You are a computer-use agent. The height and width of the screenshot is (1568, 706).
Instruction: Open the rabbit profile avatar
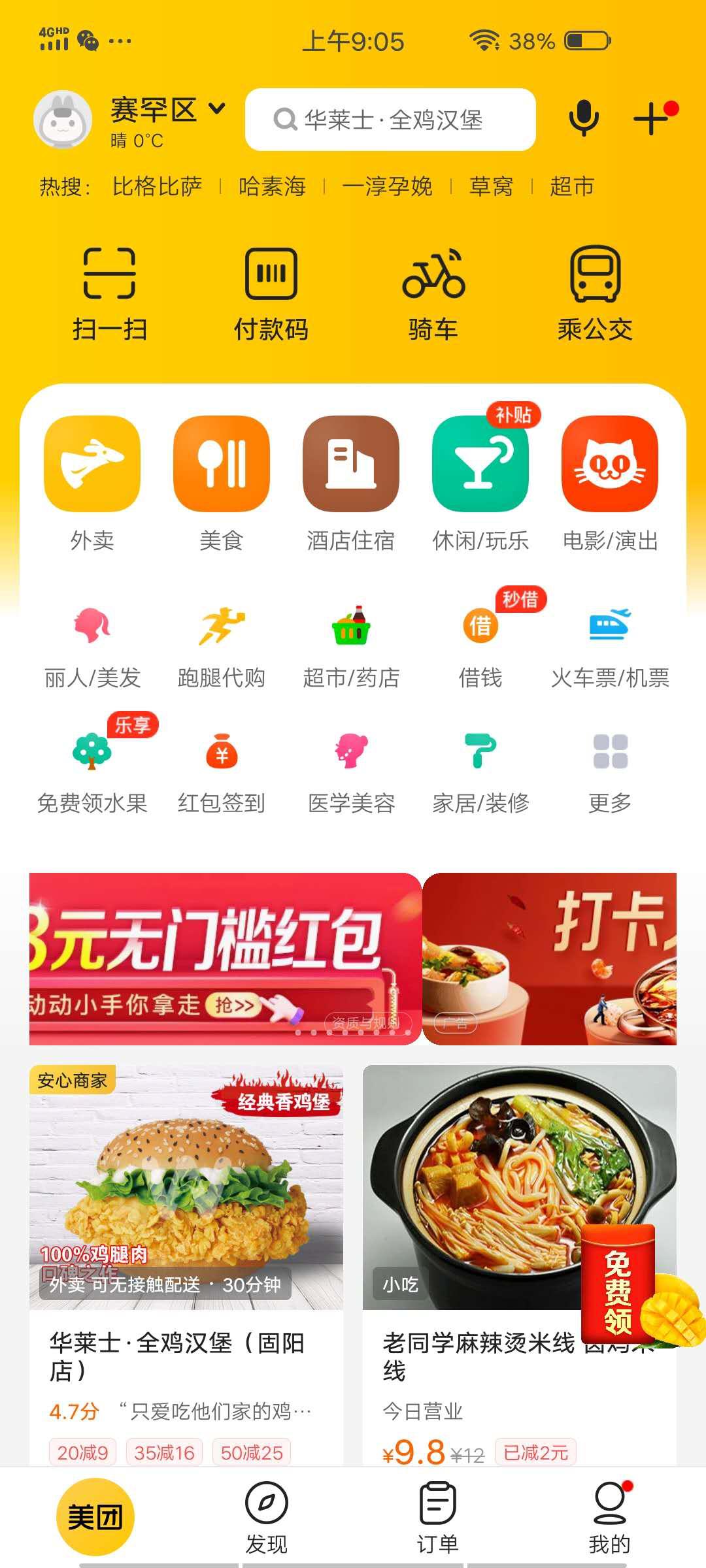[x=63, y=120]
